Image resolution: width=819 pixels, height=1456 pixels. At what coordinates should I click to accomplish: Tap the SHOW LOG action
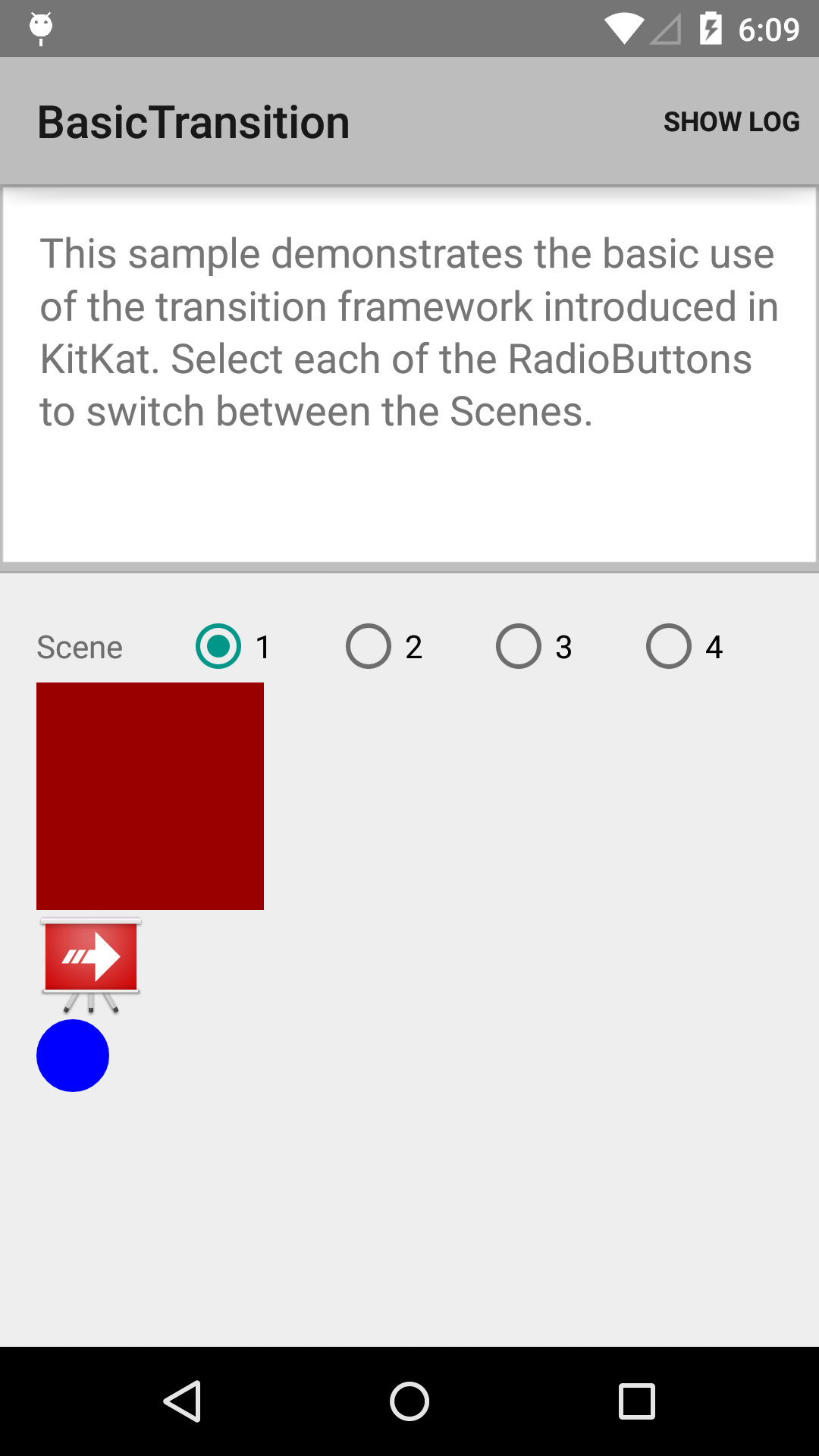tap(731, 121)
